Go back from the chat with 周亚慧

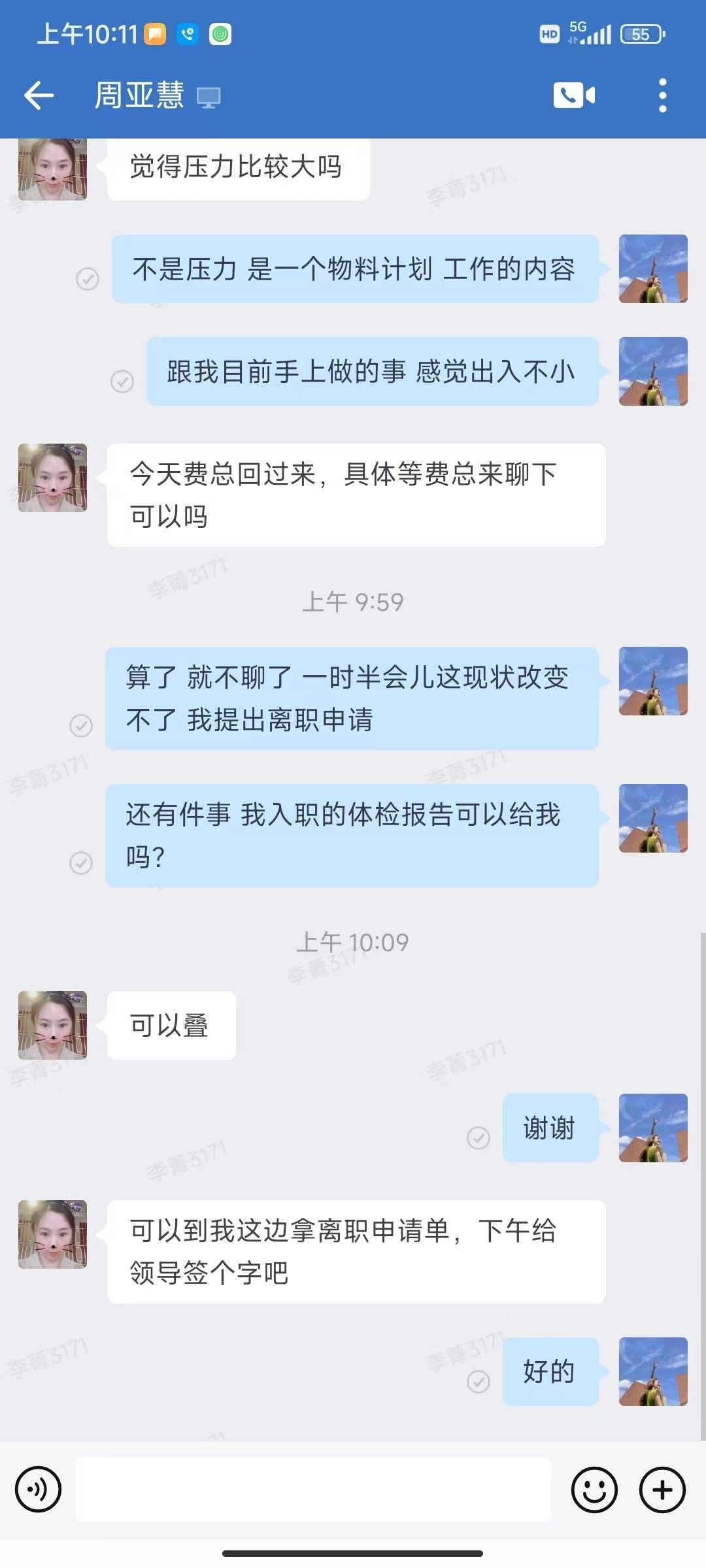pos(39,96)
